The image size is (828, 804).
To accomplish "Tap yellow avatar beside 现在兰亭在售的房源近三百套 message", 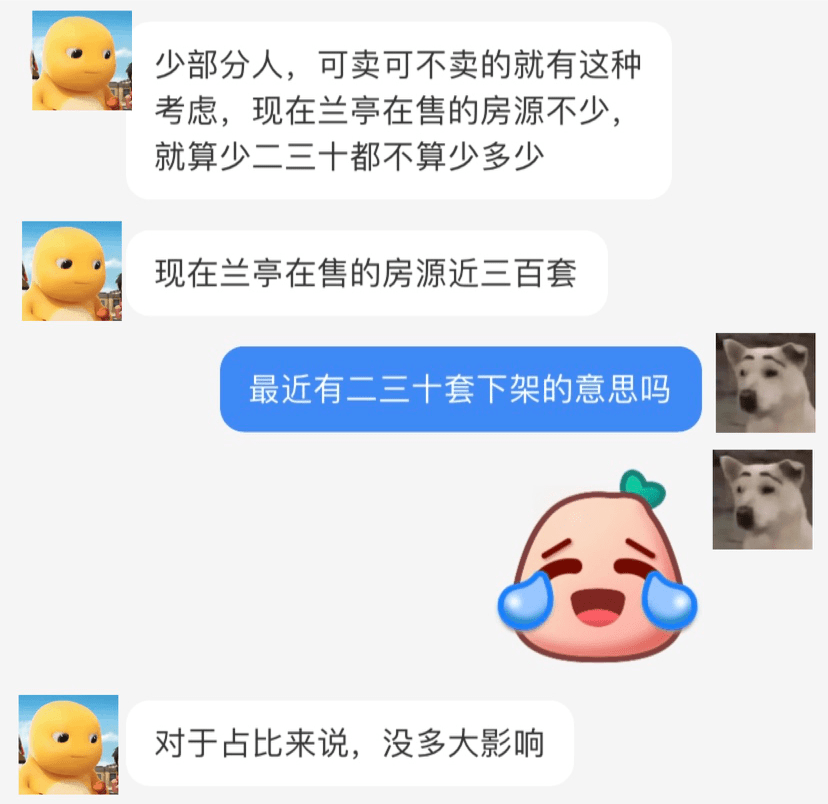I will point(72,271).
